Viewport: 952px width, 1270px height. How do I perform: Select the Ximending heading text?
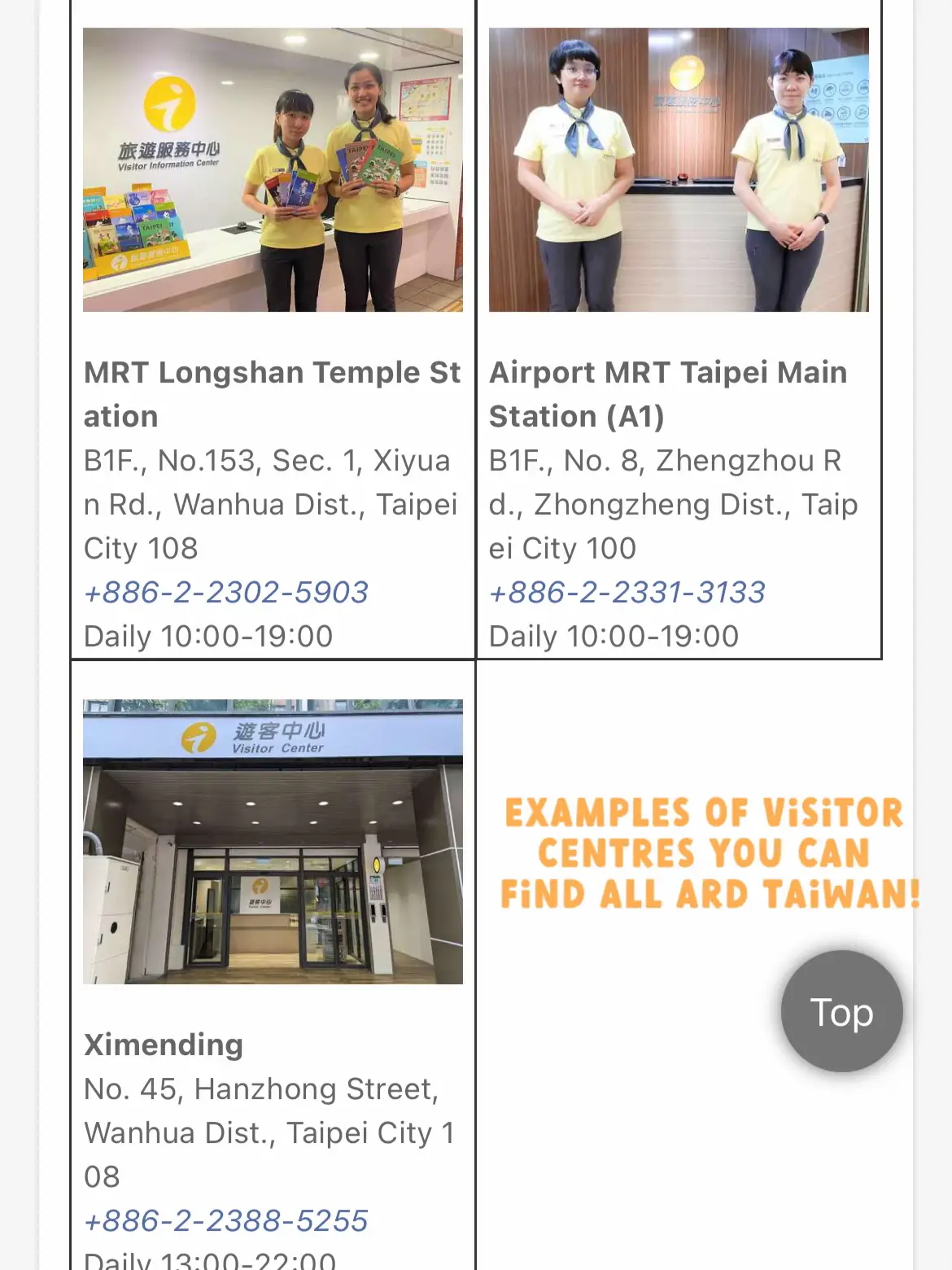[163, 1044]
